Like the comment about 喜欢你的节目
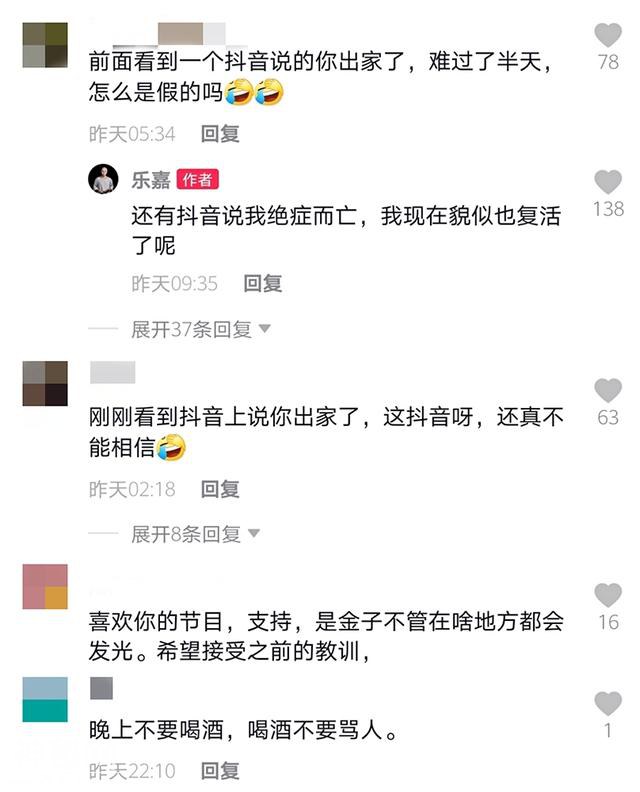This screenshot has height=792, width=640. pos(607,595)
